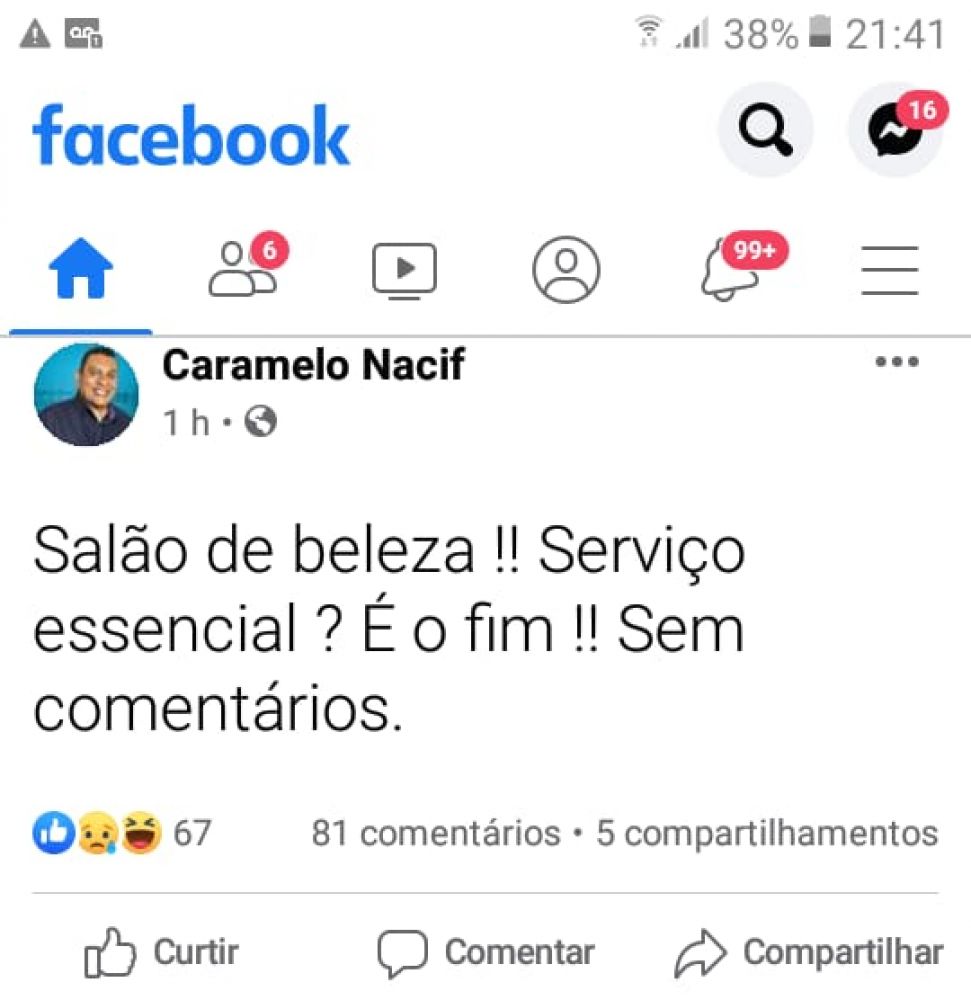Screen dimensions: 971x1000
Task: Open the friend requests tab
Action: pyautogui.click(x=243, y=270)
